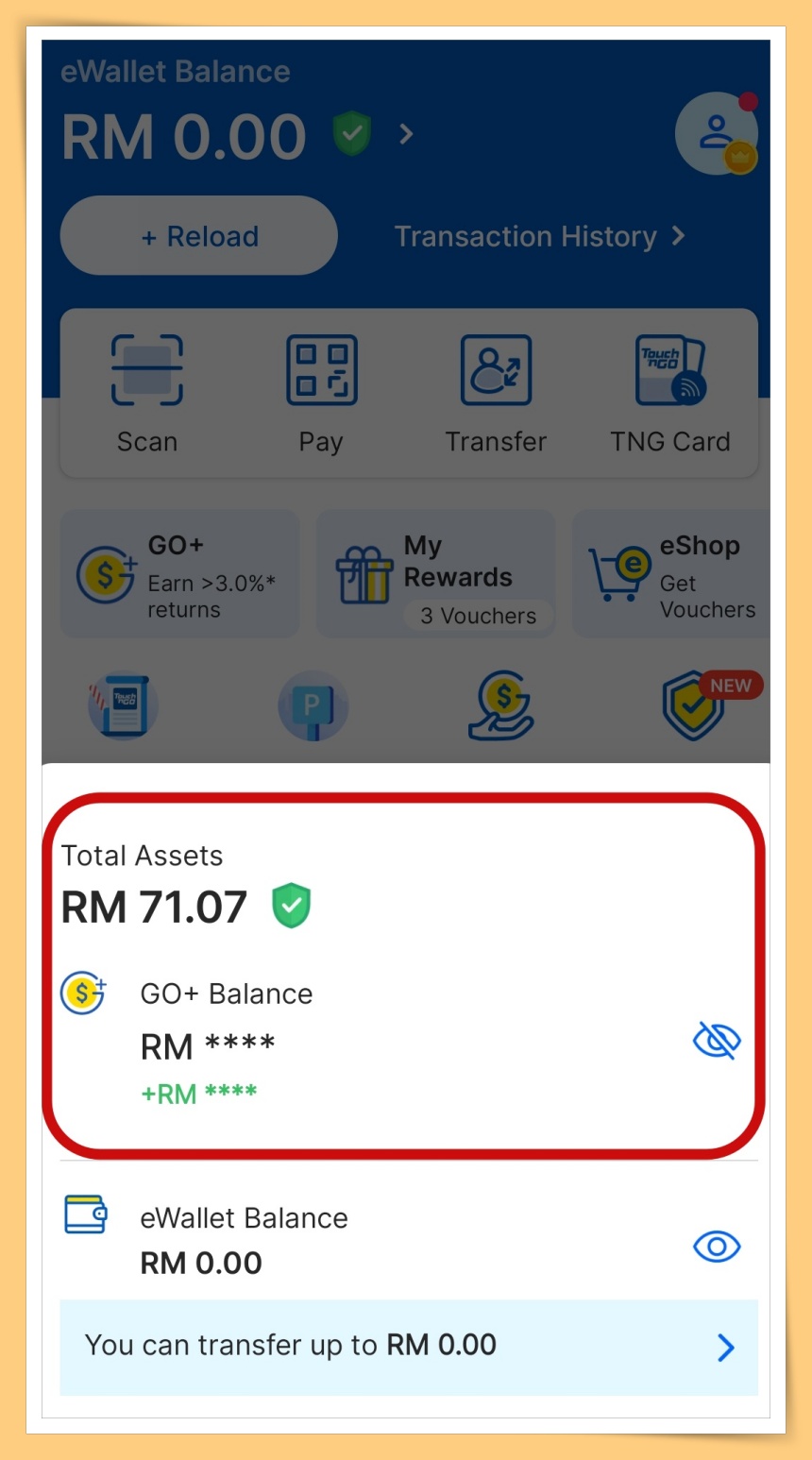Open Transaction History
Viewport: 812px width, 1460px height.
524,236
